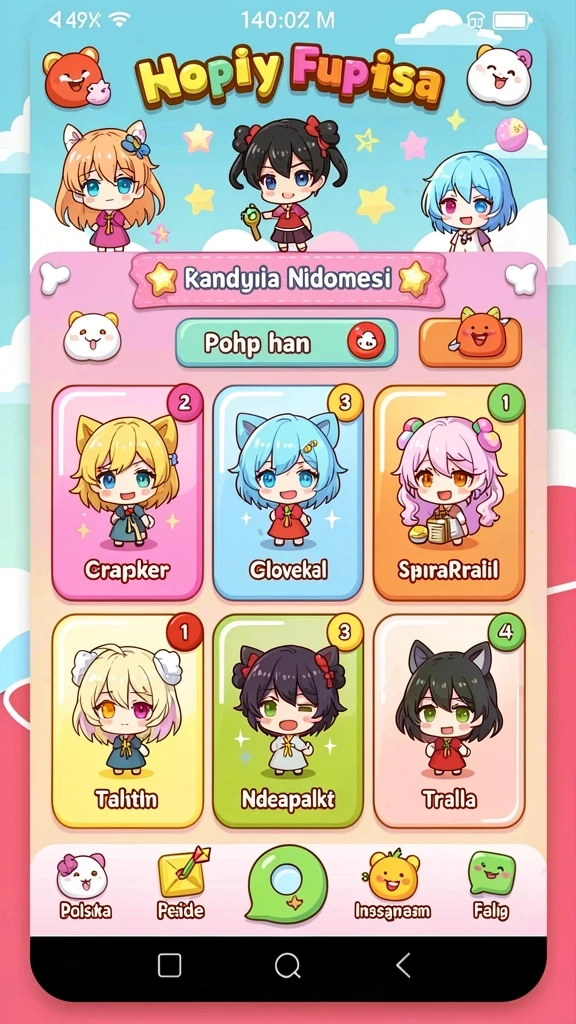Open the SpiraRraiil character card
This screenshot has width=576, height=1024.
(449, 493)
